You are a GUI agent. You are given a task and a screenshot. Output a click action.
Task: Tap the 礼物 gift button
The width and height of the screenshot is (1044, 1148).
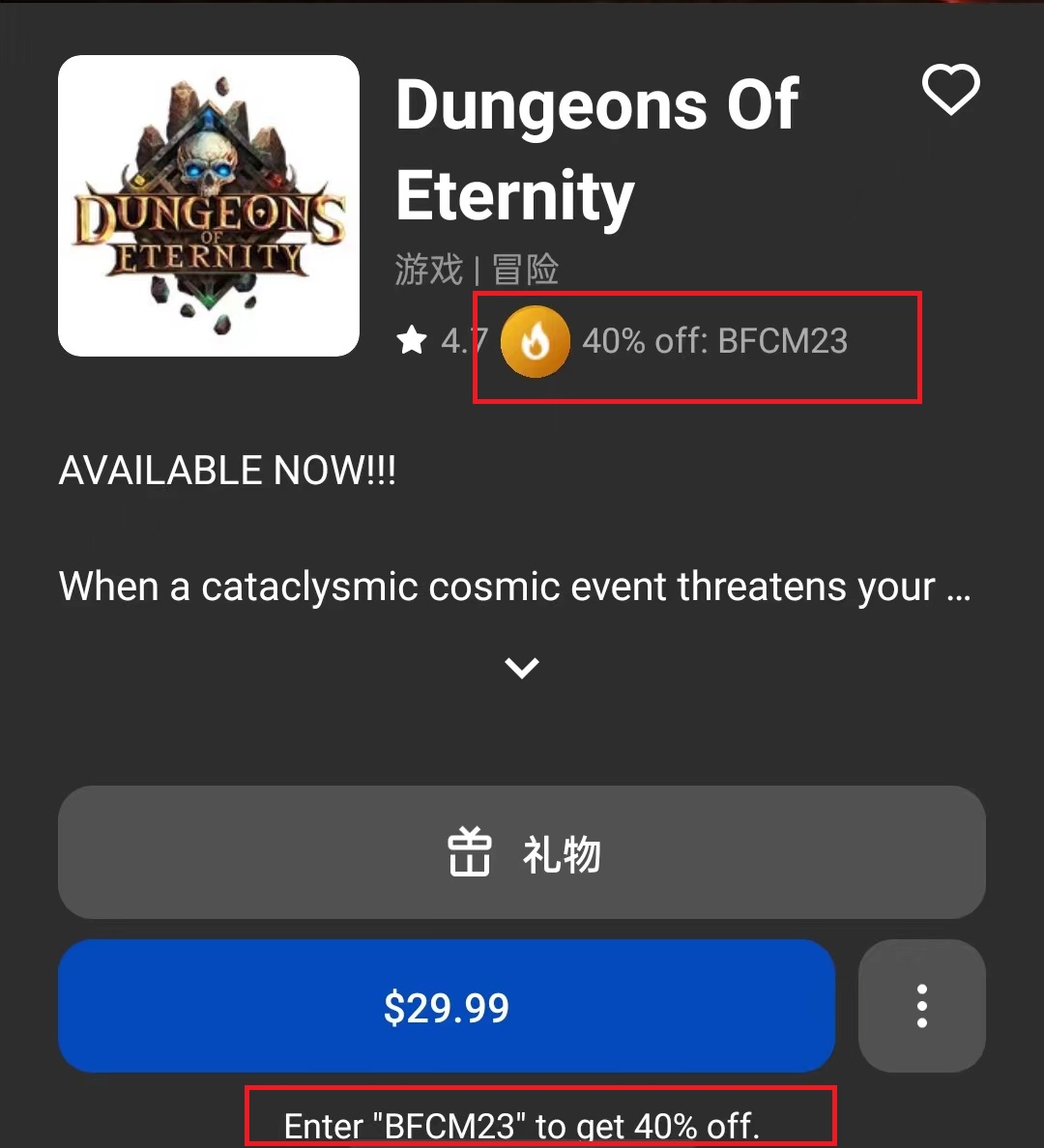pos(522,852)
